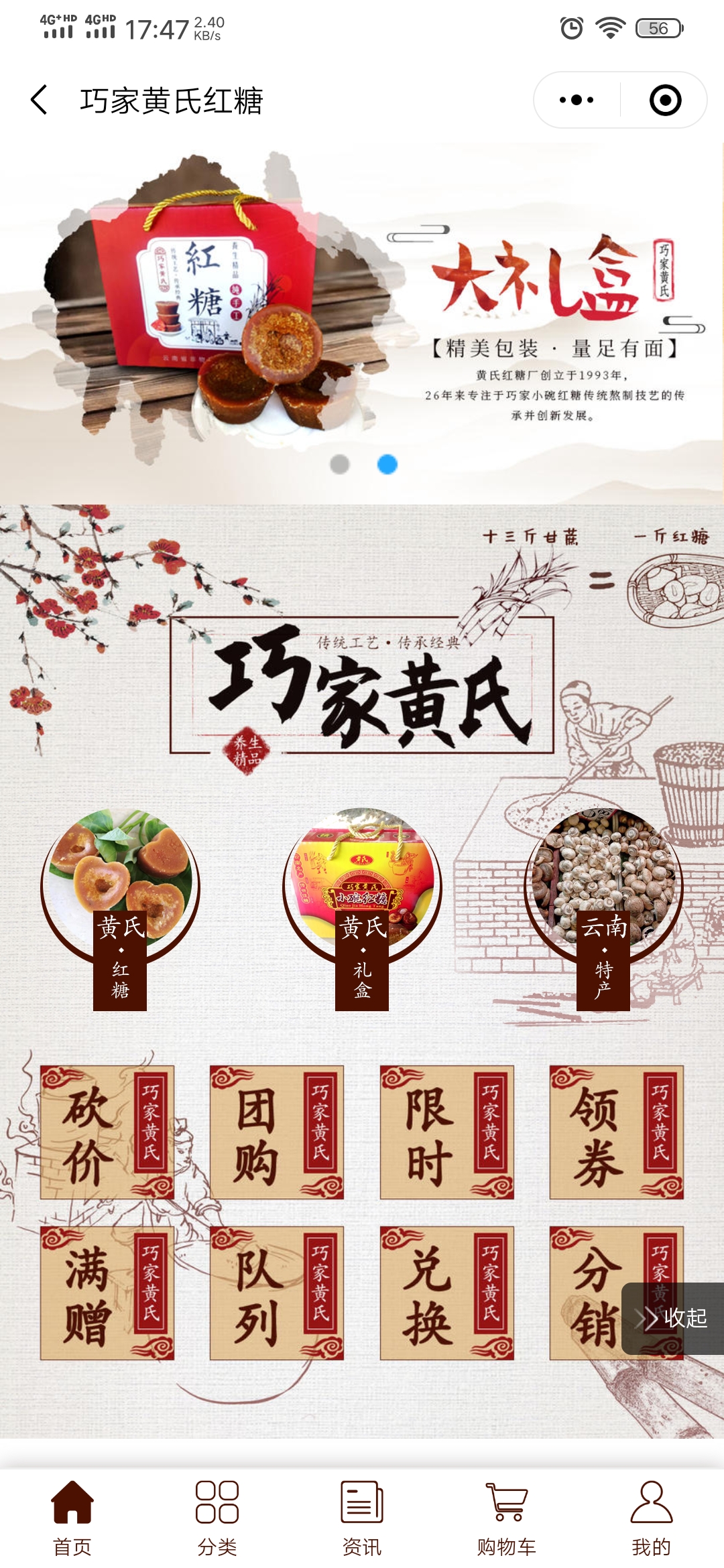Open the 黄氏·红糖 category
Screen dimensions: 724x1568
tap(121, 905)
